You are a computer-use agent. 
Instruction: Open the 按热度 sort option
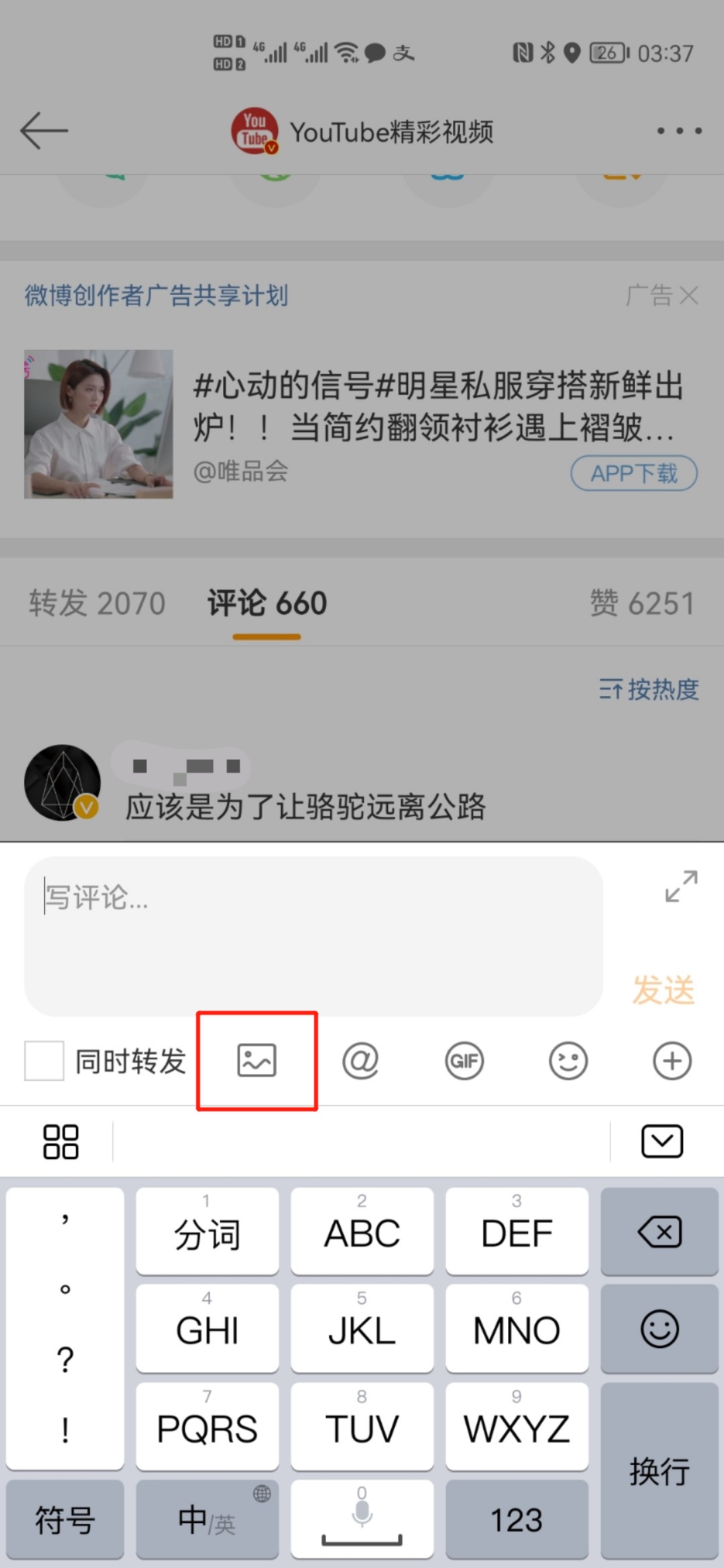pyautogui.click(x=649, y=689)
